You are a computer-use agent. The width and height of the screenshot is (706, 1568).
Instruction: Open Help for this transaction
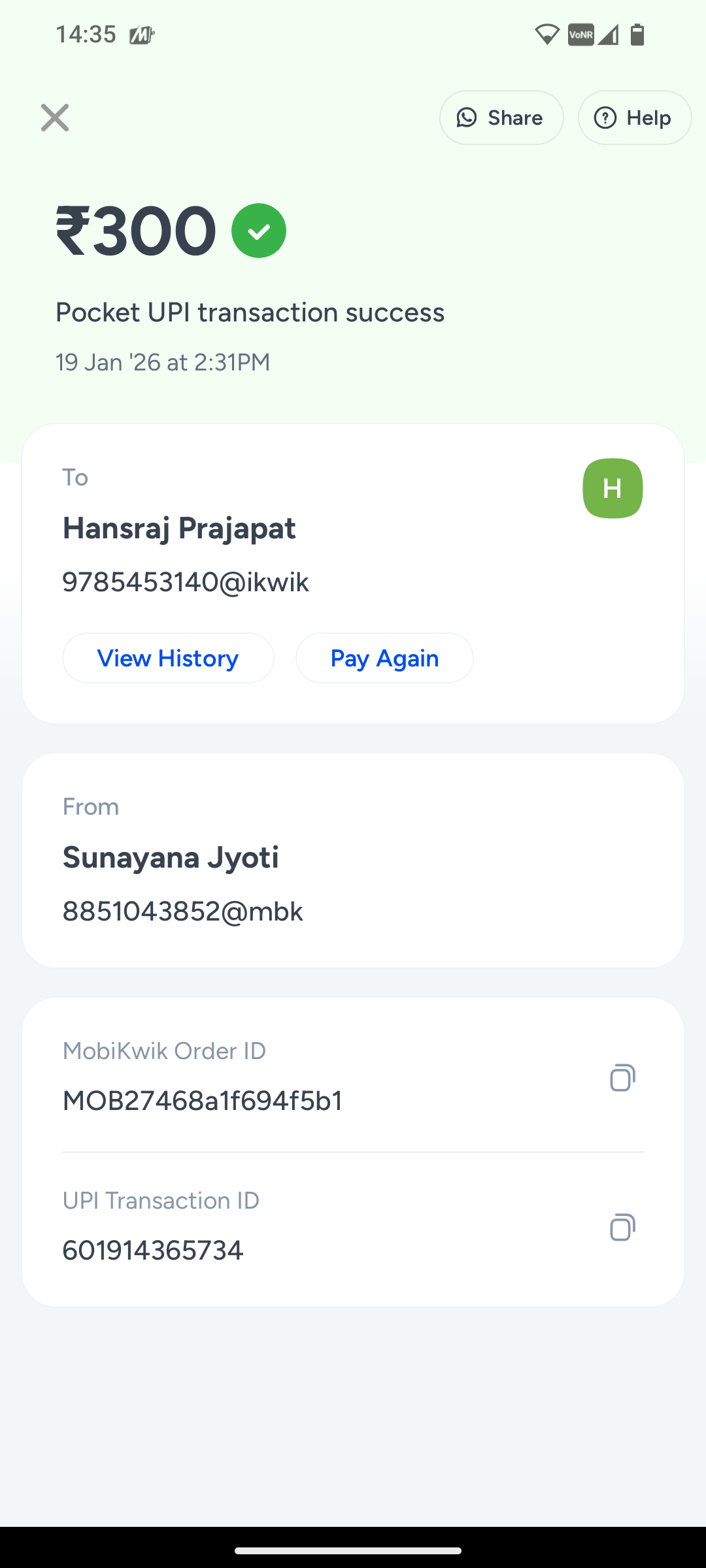tap(634, 118)
